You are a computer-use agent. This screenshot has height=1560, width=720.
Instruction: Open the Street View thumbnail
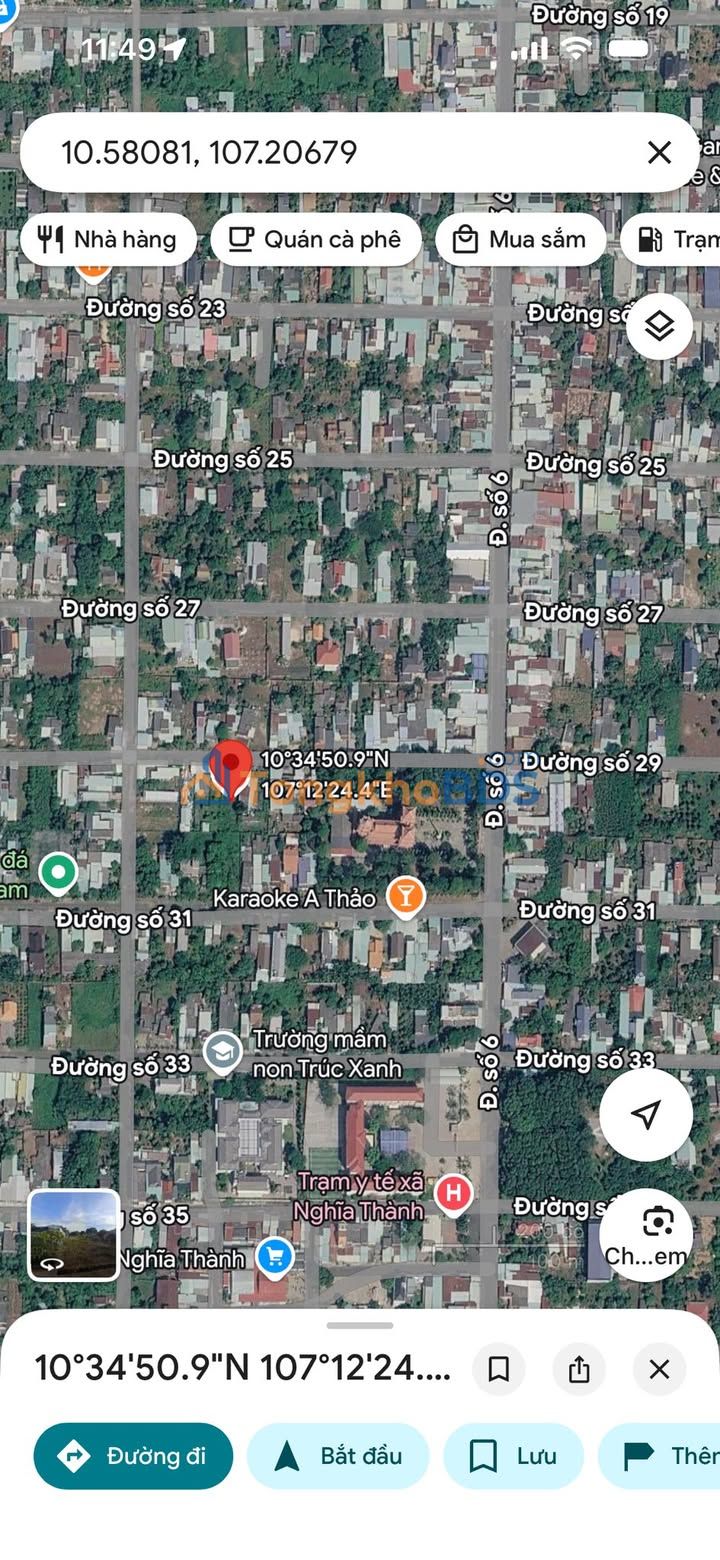[74, 1234]
